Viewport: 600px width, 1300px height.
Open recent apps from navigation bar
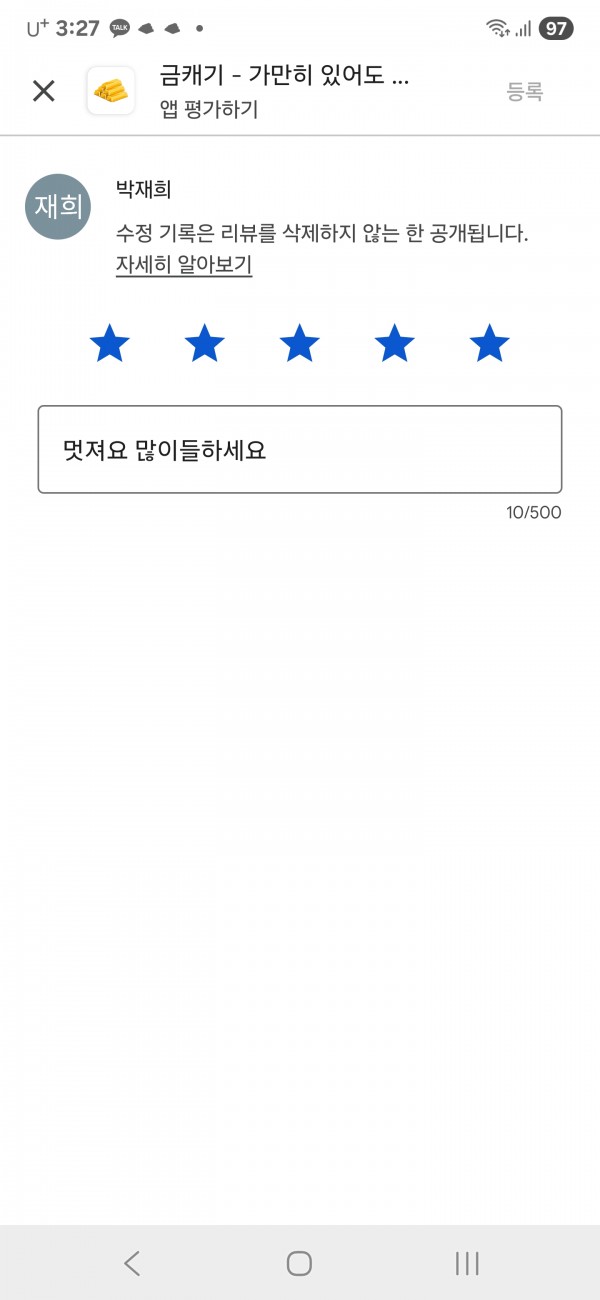pos(467,1263)
